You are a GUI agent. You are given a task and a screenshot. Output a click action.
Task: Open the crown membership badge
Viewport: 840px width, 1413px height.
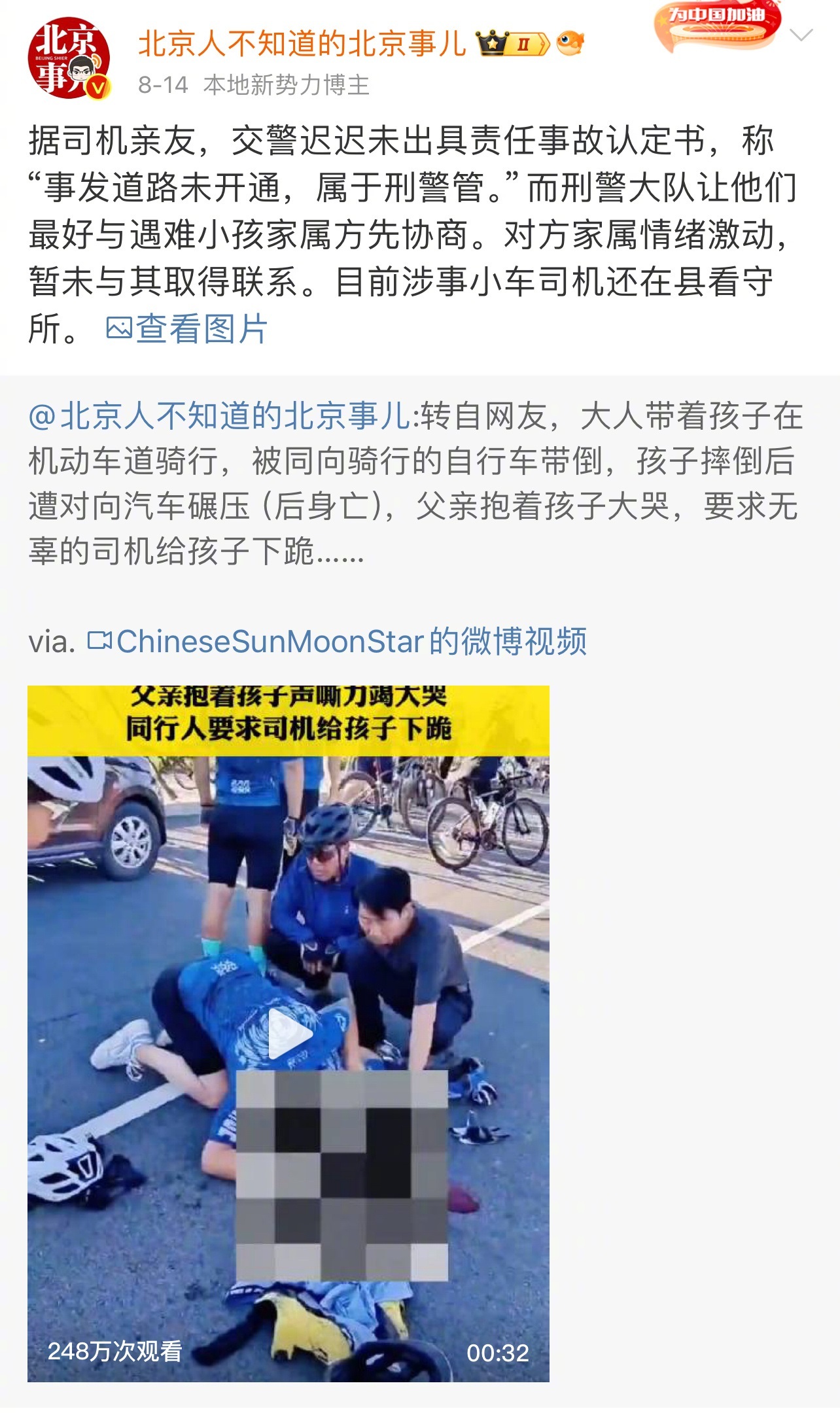pyautogui.click(x=513, y=44)
